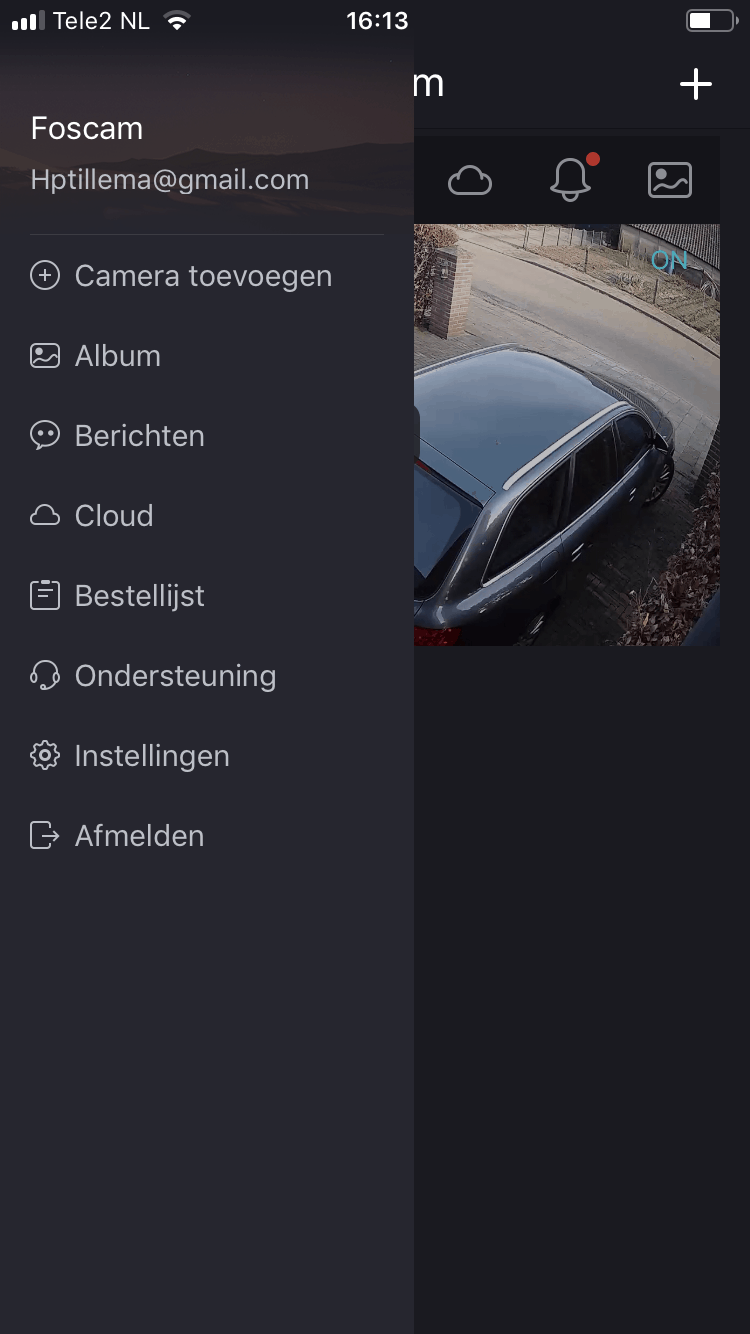The width and height of the screenshot is (750, 1334).
Task: Open the cloud icon above the camera
Action: click(x=470, y=180)
